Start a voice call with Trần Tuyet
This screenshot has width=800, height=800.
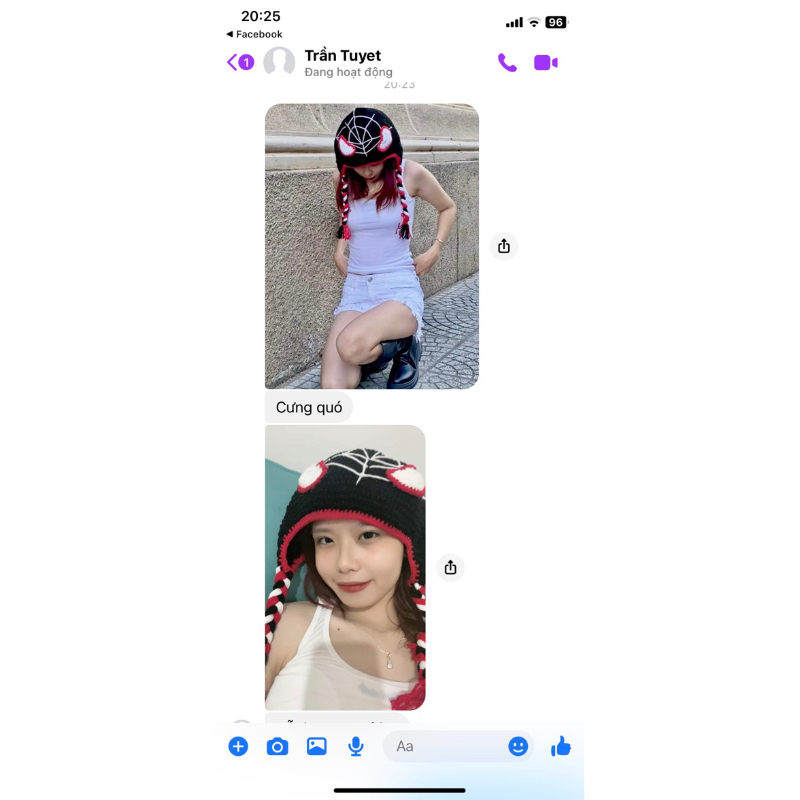click(x=507, y=62)
